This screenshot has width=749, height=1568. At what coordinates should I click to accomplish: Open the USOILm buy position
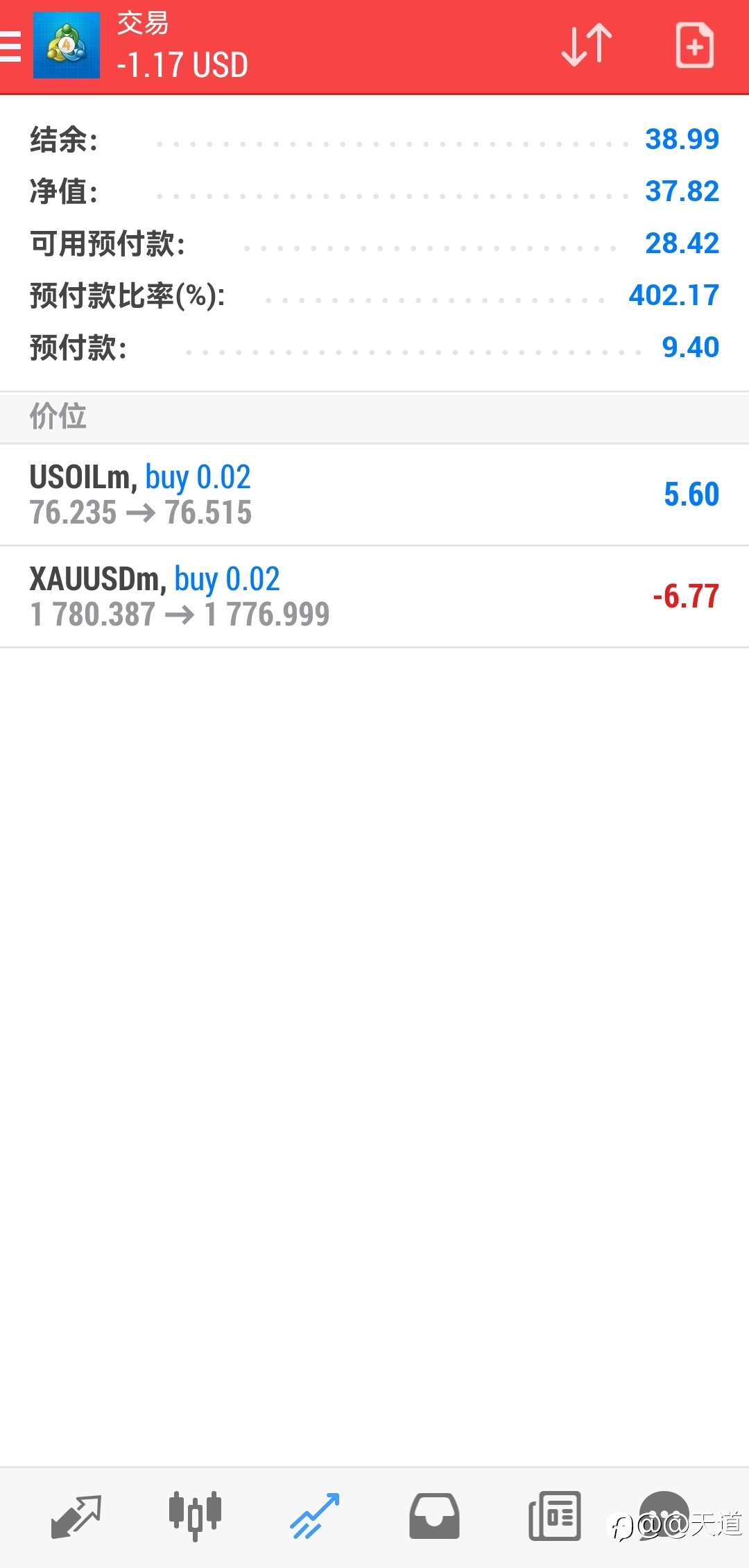click(374, 494)
